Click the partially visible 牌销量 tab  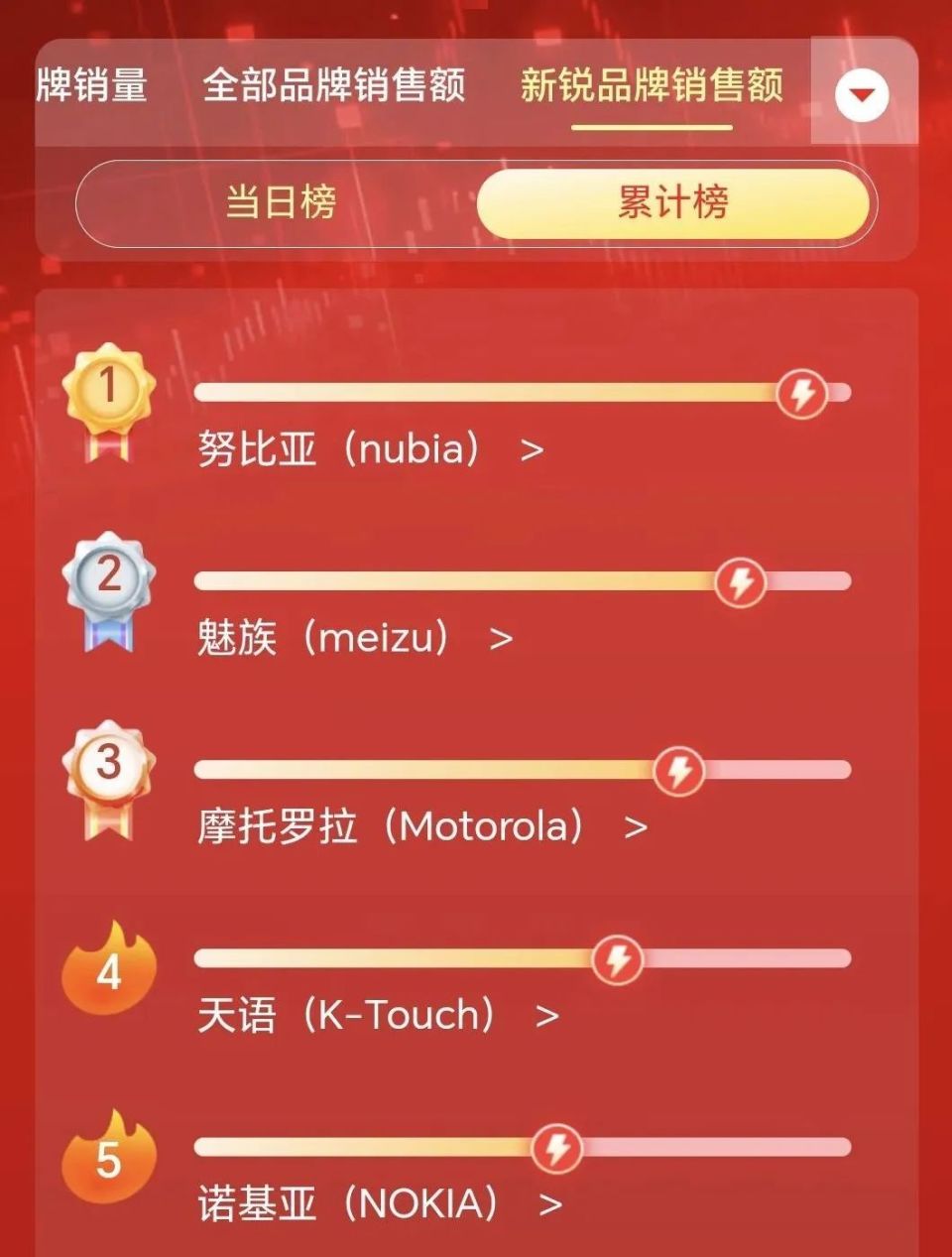click(x=94, y=87)
